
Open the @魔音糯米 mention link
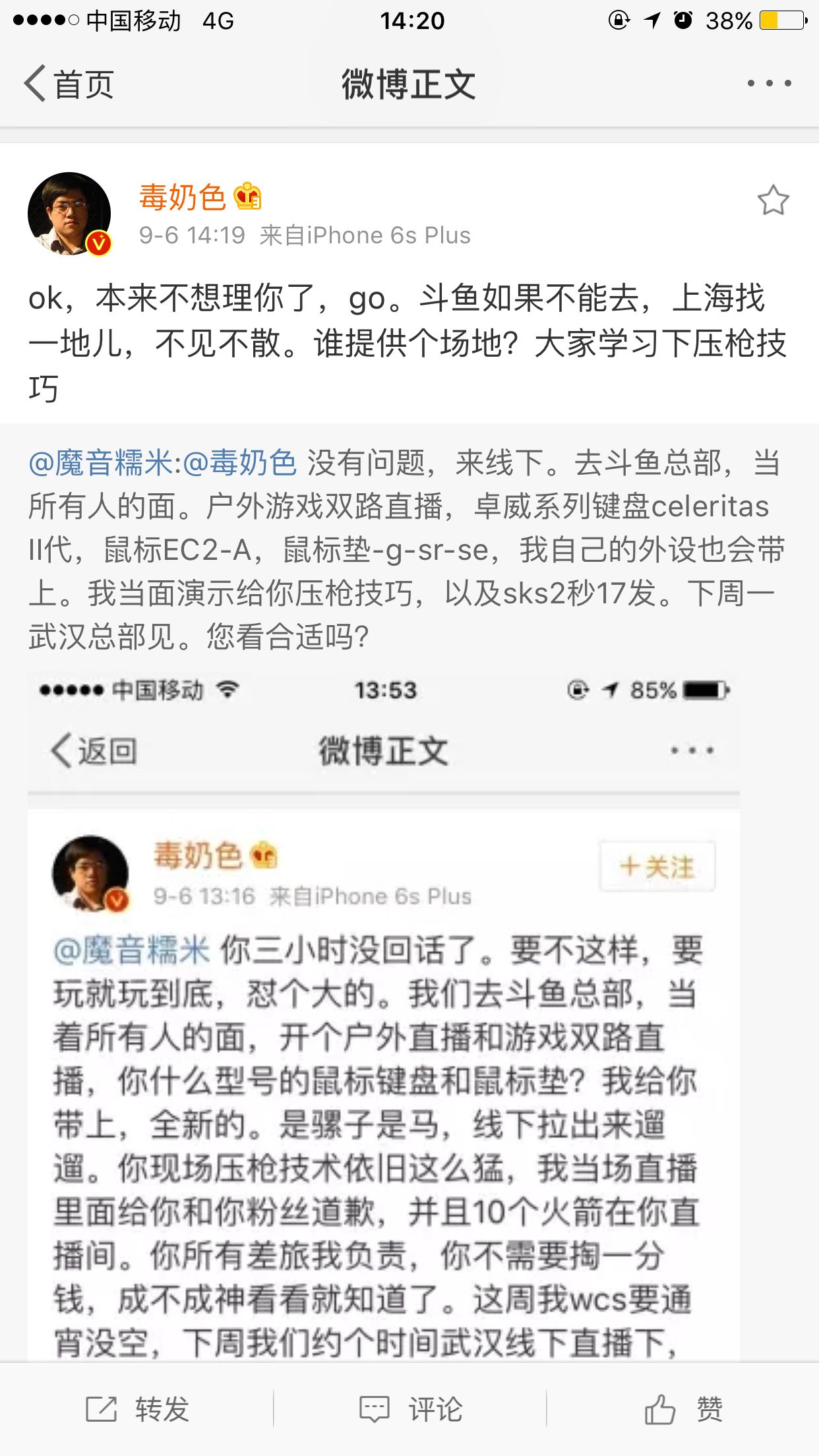(100, 463)
